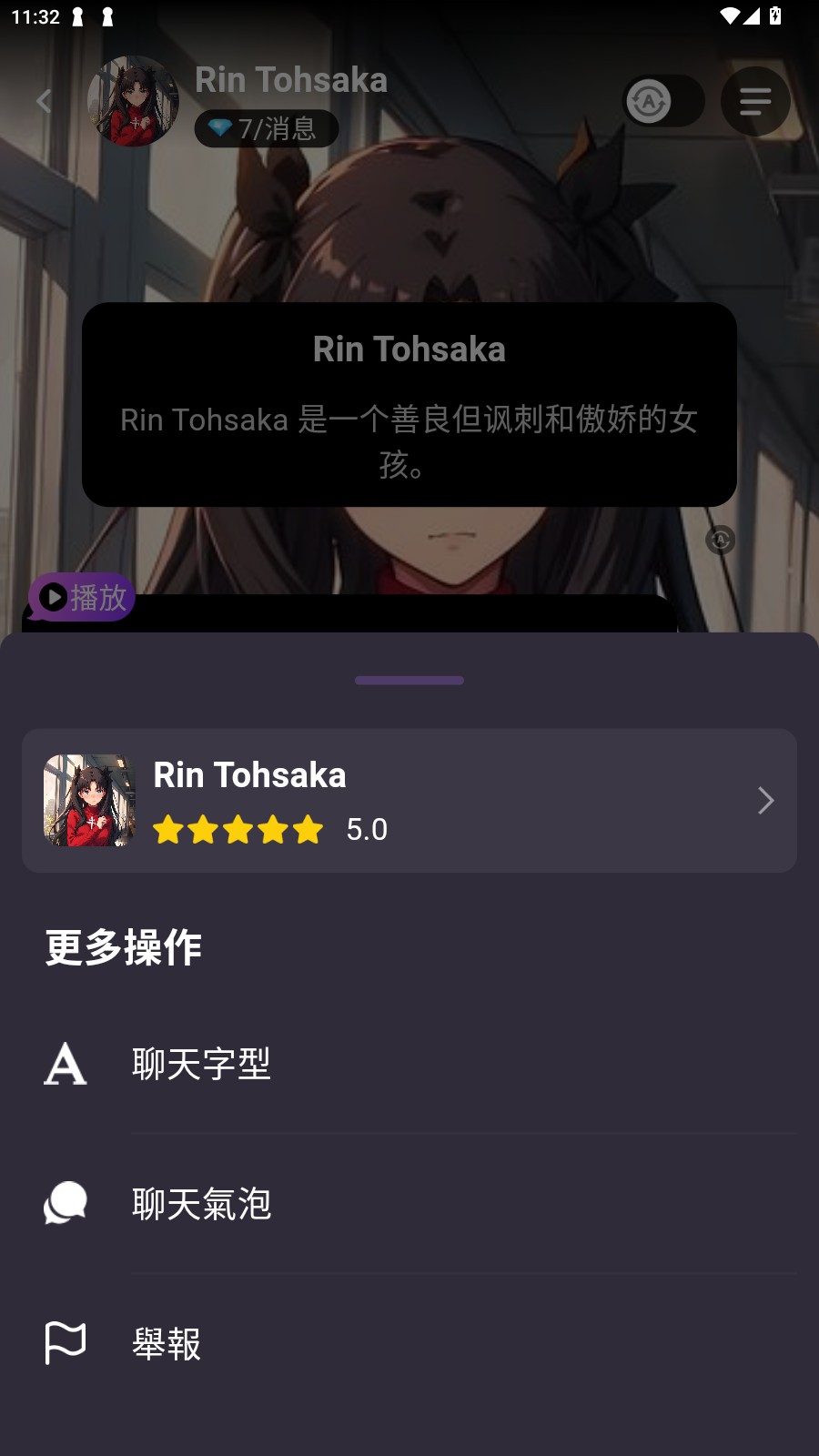Open 聊天字型 menu entry
The height and width of the screenshot is (1456, 819).
tap(202, 1065)
